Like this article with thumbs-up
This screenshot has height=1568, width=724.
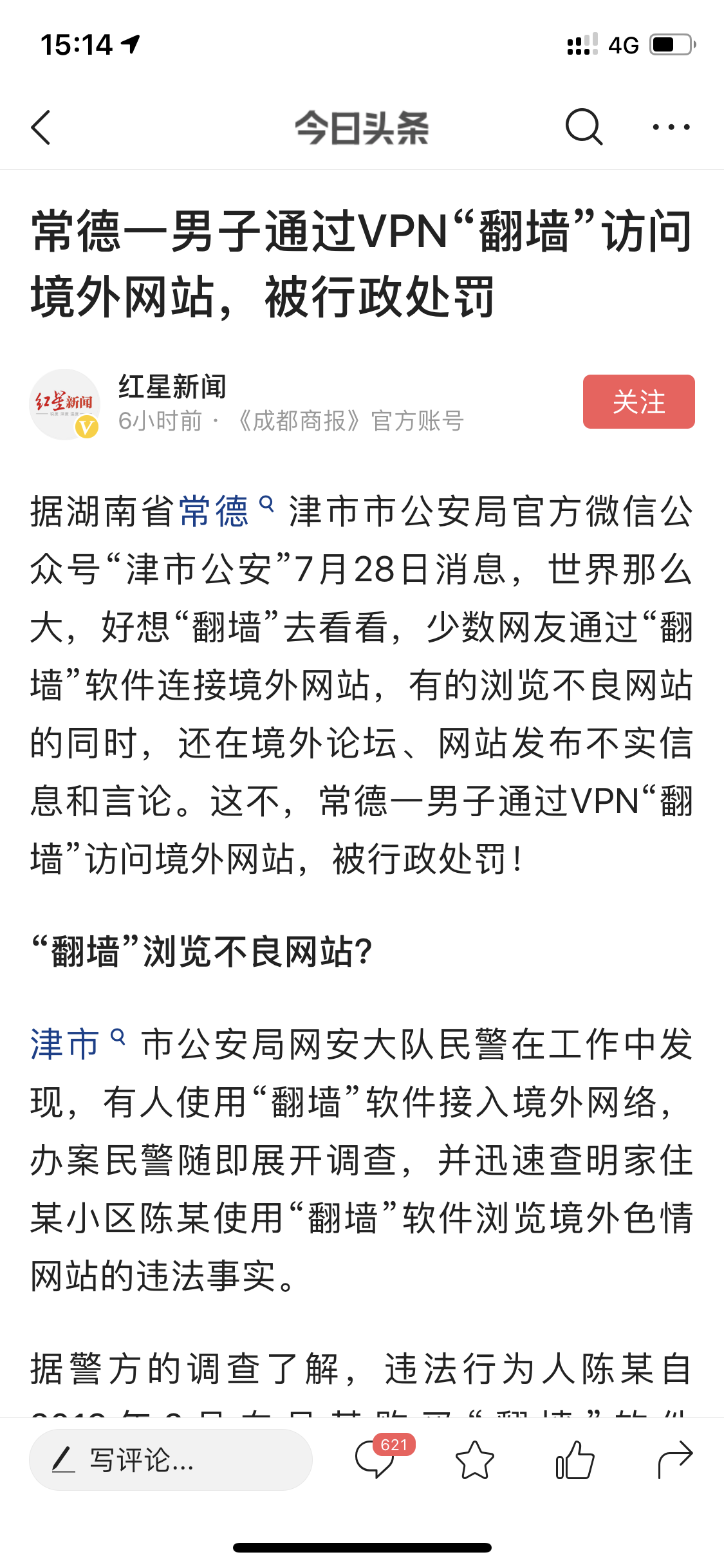coord(575,1460)
